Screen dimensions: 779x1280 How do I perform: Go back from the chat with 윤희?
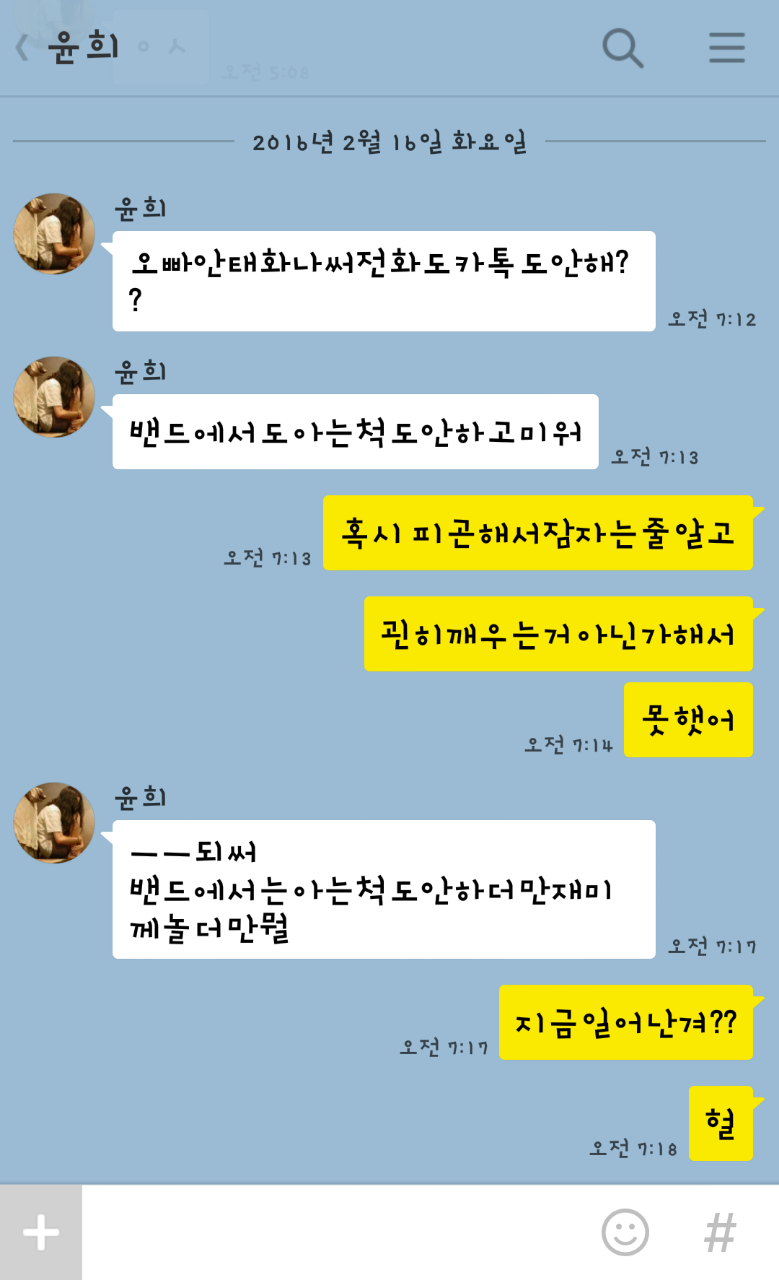click(22, 48)
